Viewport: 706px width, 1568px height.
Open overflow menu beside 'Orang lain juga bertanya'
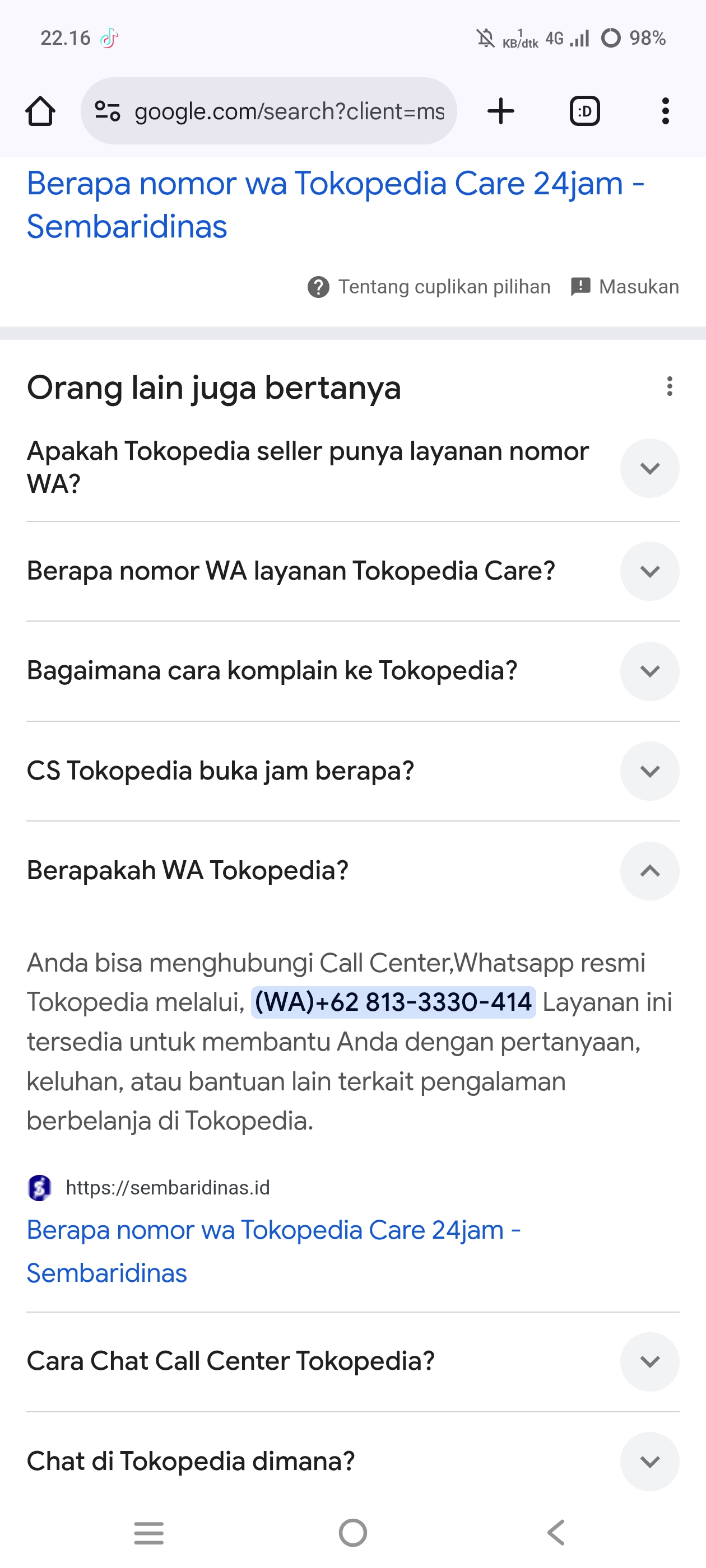click(669, 387)
